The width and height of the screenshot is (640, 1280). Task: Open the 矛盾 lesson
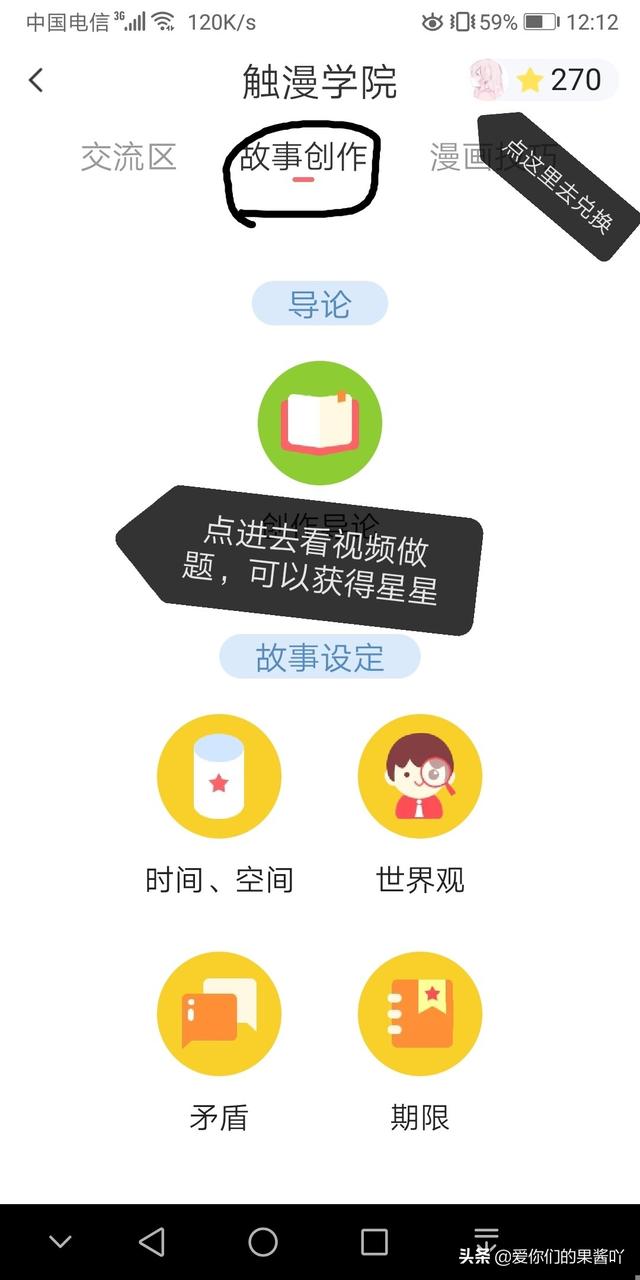219,1015
